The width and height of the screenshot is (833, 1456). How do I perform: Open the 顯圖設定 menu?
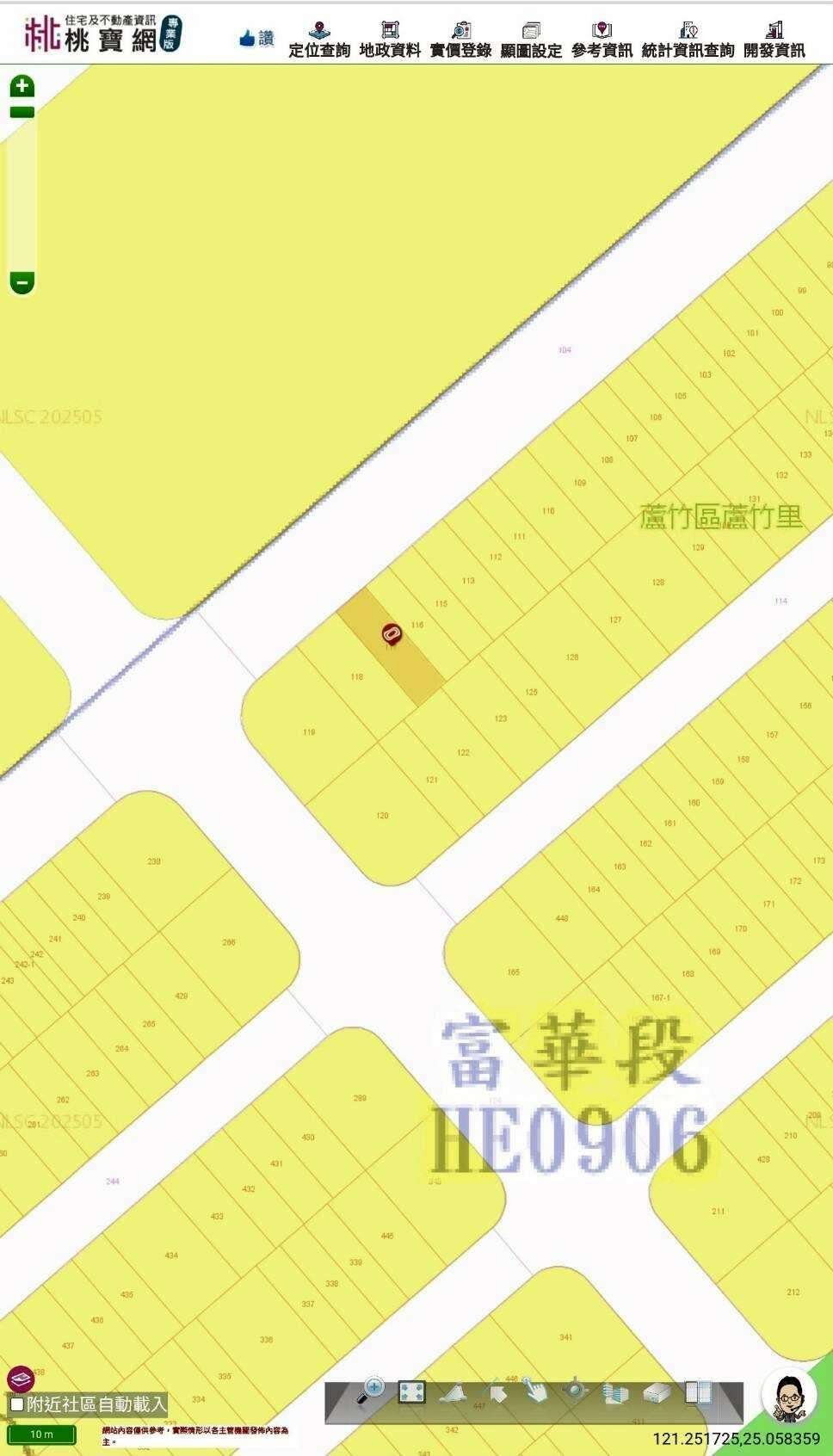(x=531, y=40)
